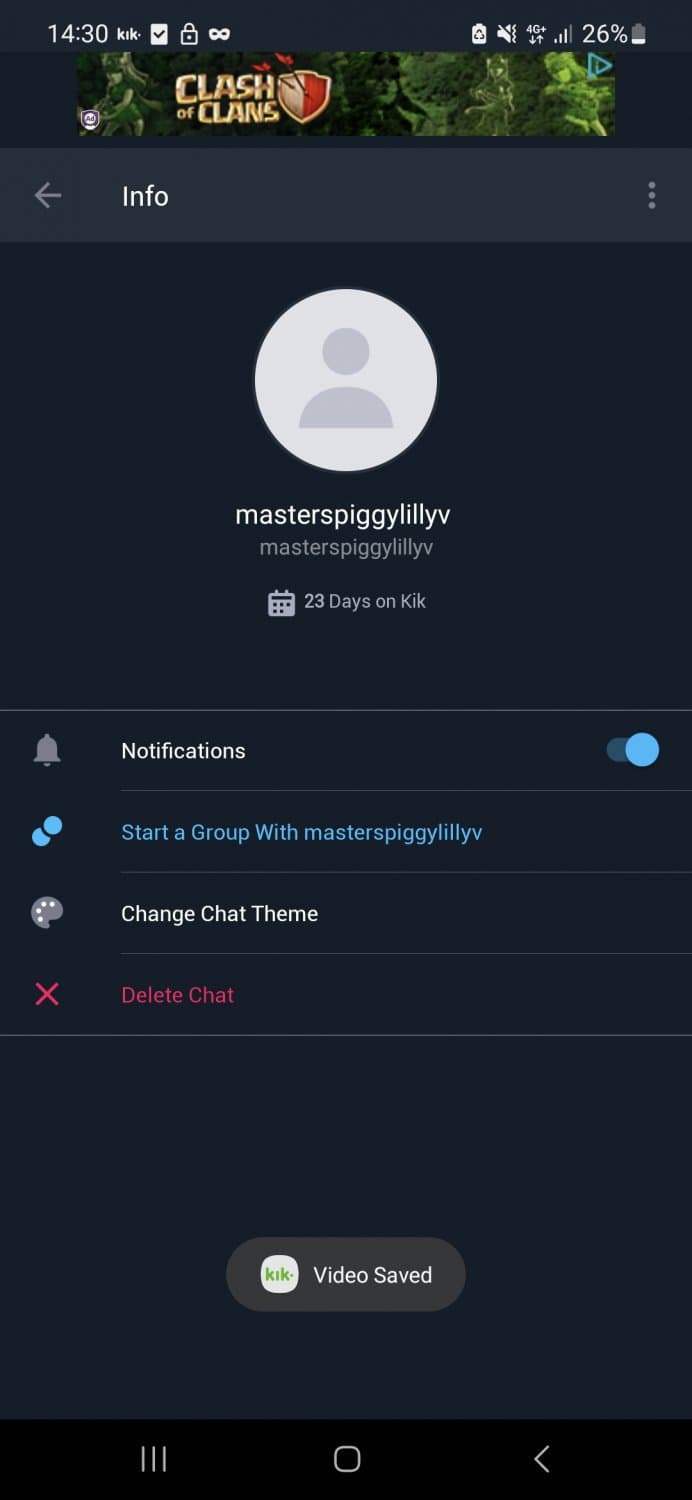Turn off the Notifications switch

[x=633, y=750]
